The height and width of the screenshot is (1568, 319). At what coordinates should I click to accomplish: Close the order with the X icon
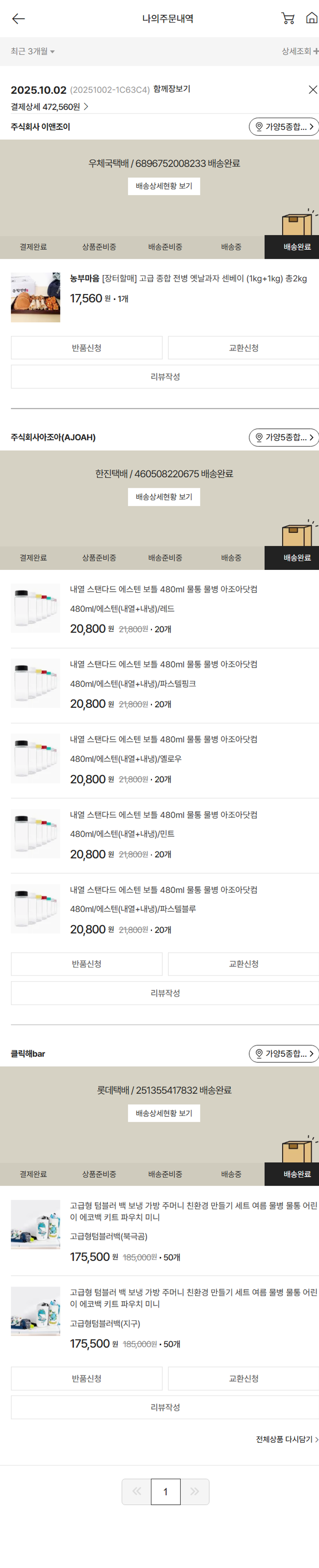click(312, 90)
